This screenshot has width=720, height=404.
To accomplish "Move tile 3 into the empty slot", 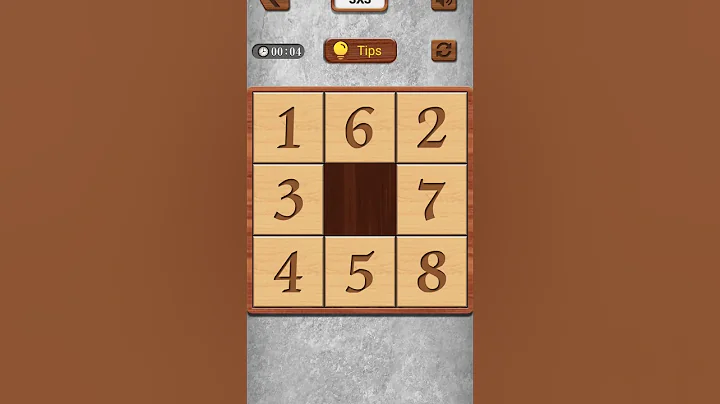I will pos(288,199).
